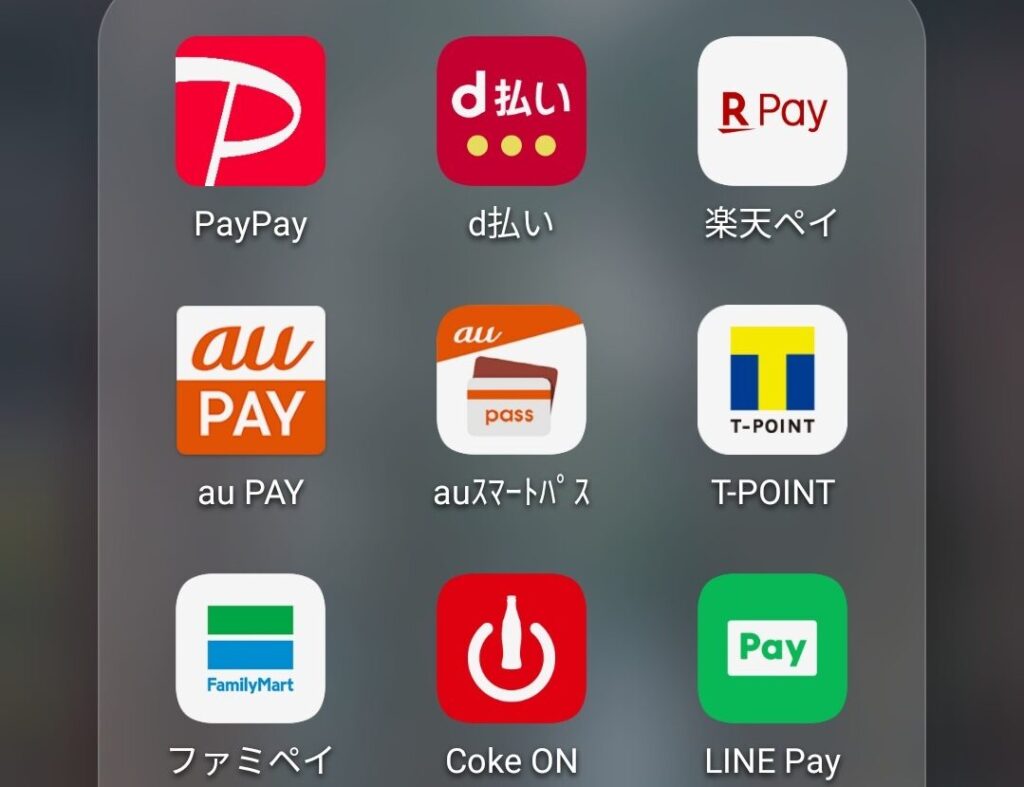Open the auスマートパス app
Image resolution: width=1024 pixels, height=787 pixels.
pos(511,380)
